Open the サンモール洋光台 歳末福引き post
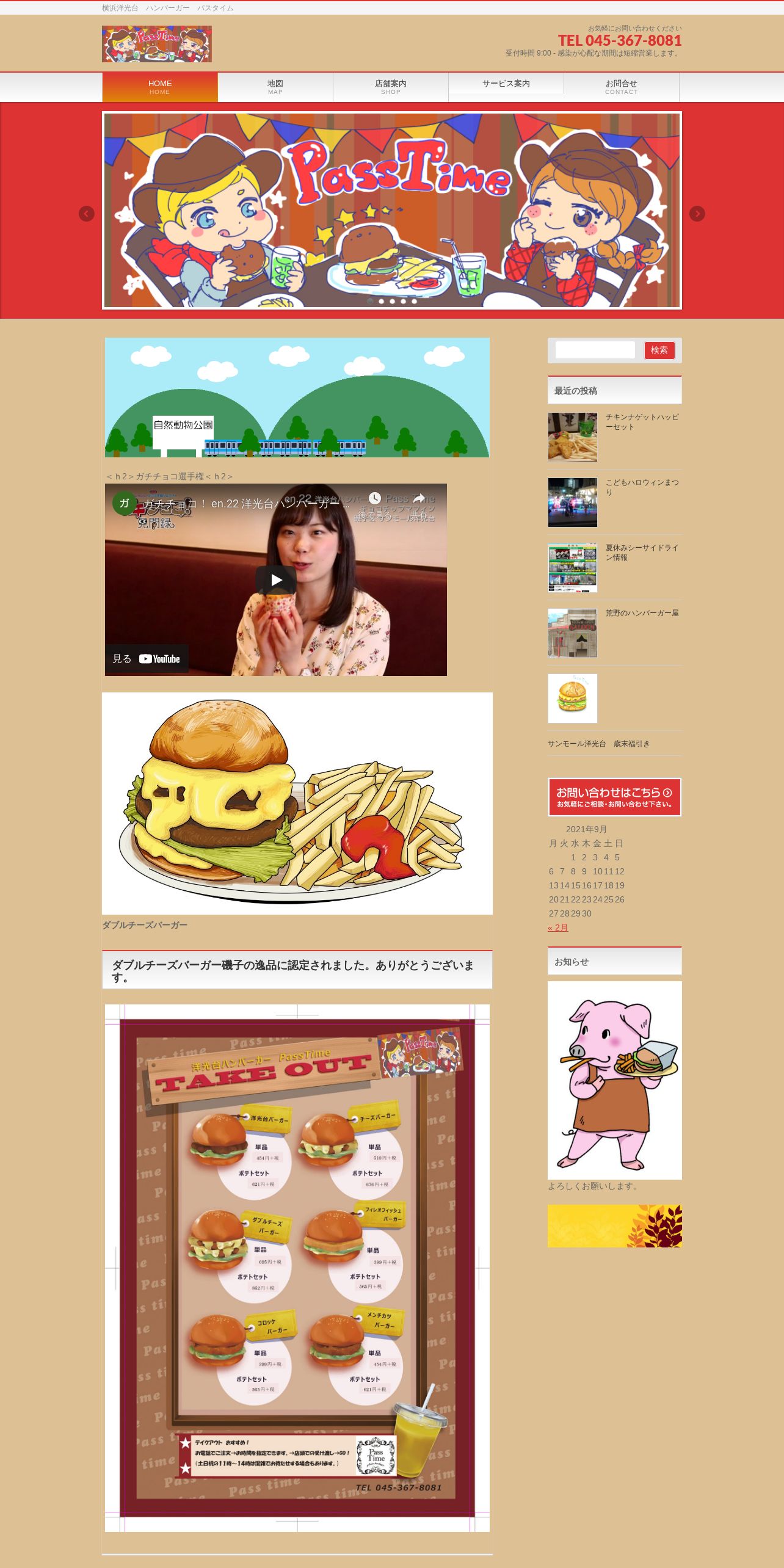 point(599,744)
